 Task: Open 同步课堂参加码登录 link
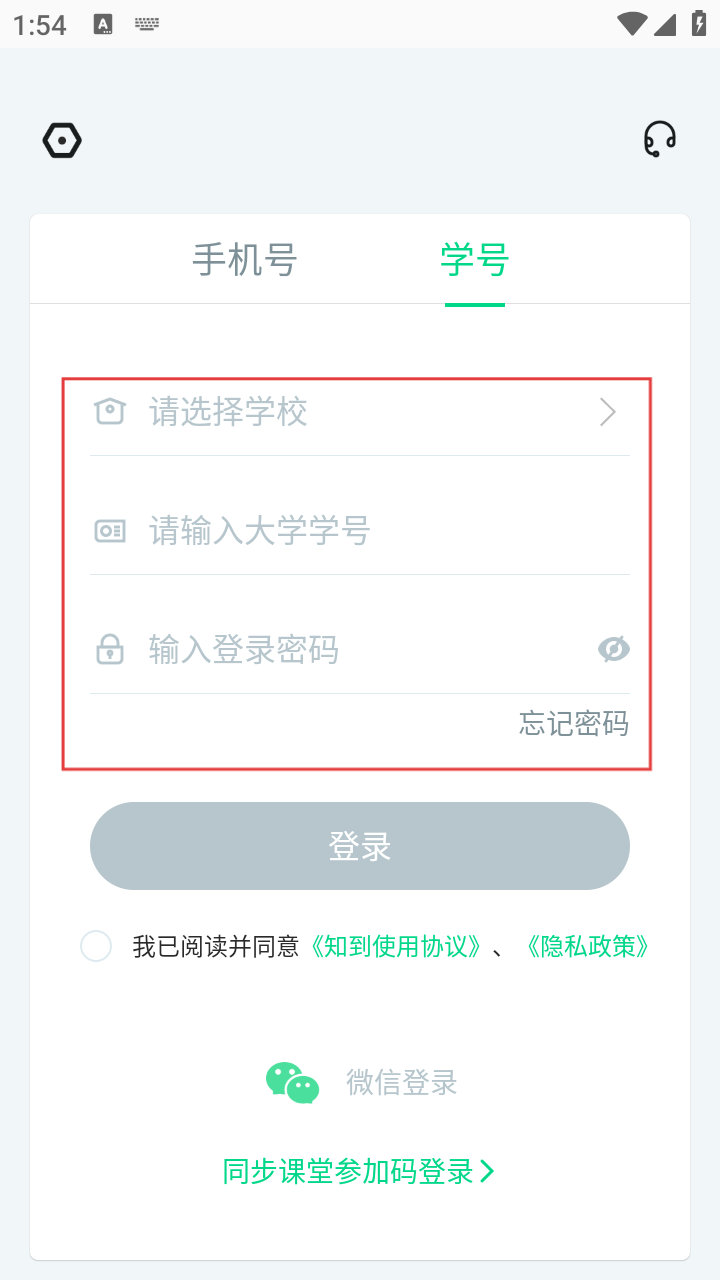pyautogui.click(x=358, y=1171)
